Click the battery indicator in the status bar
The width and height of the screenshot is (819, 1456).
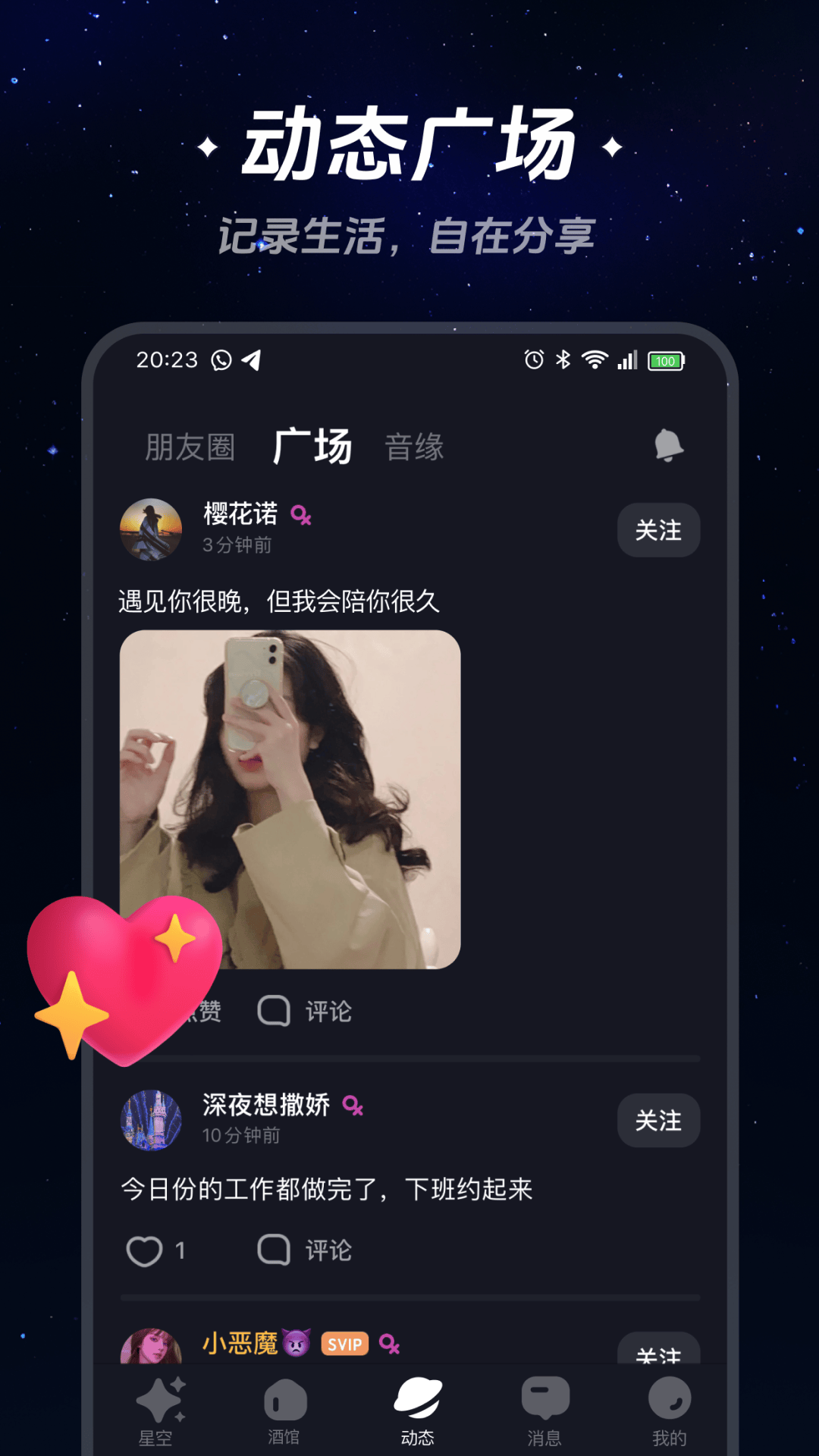click(665, 360)
